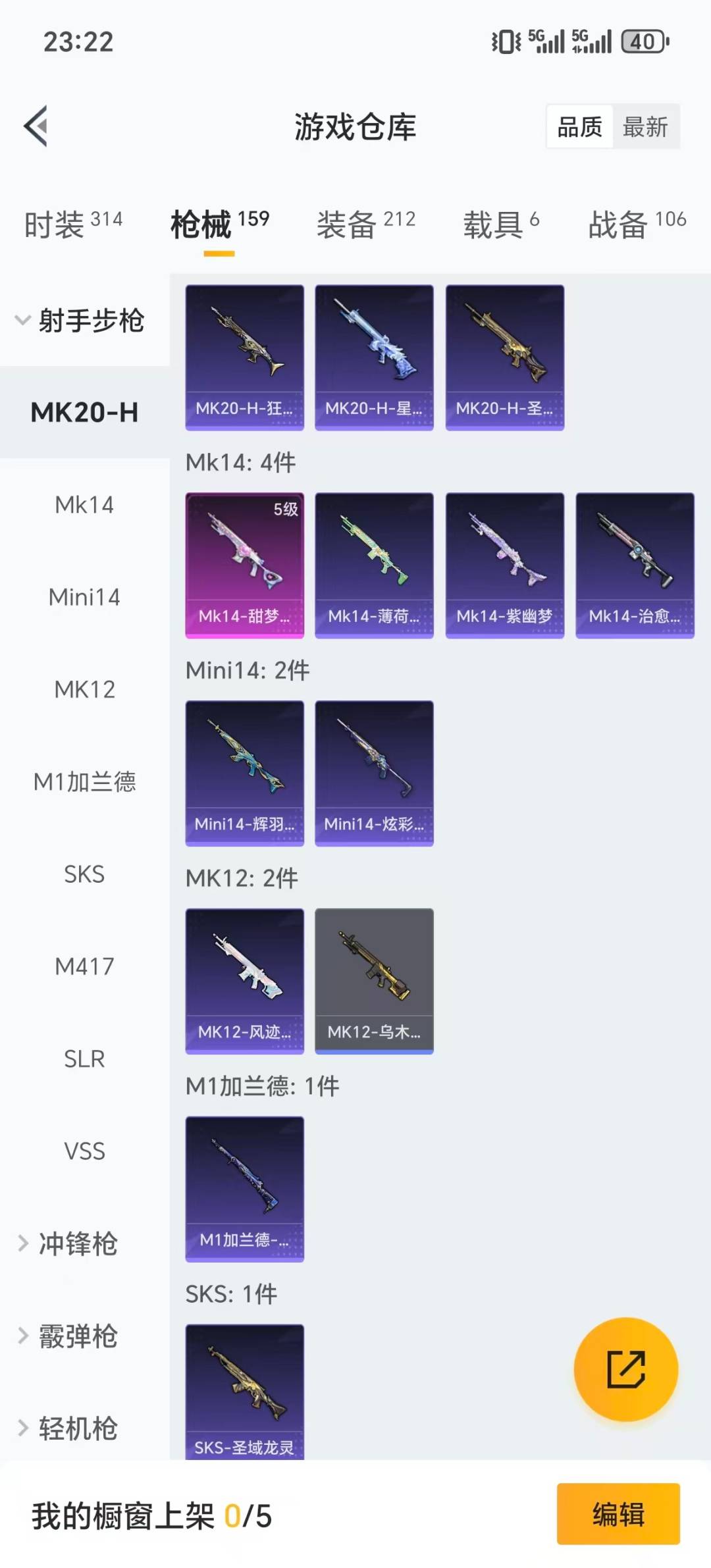Select Mk14 in the side list
Viewport: 711px width, 1568px height.
coord(84,505)
